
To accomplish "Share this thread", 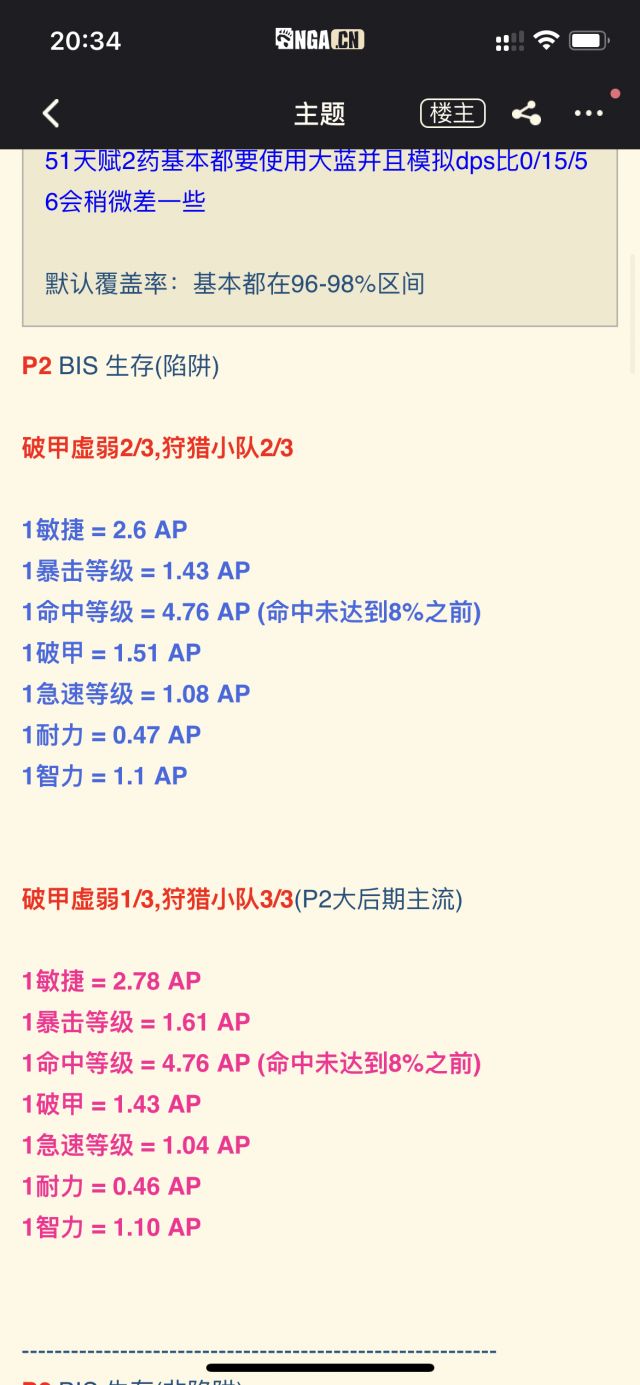I will (526, 114).
